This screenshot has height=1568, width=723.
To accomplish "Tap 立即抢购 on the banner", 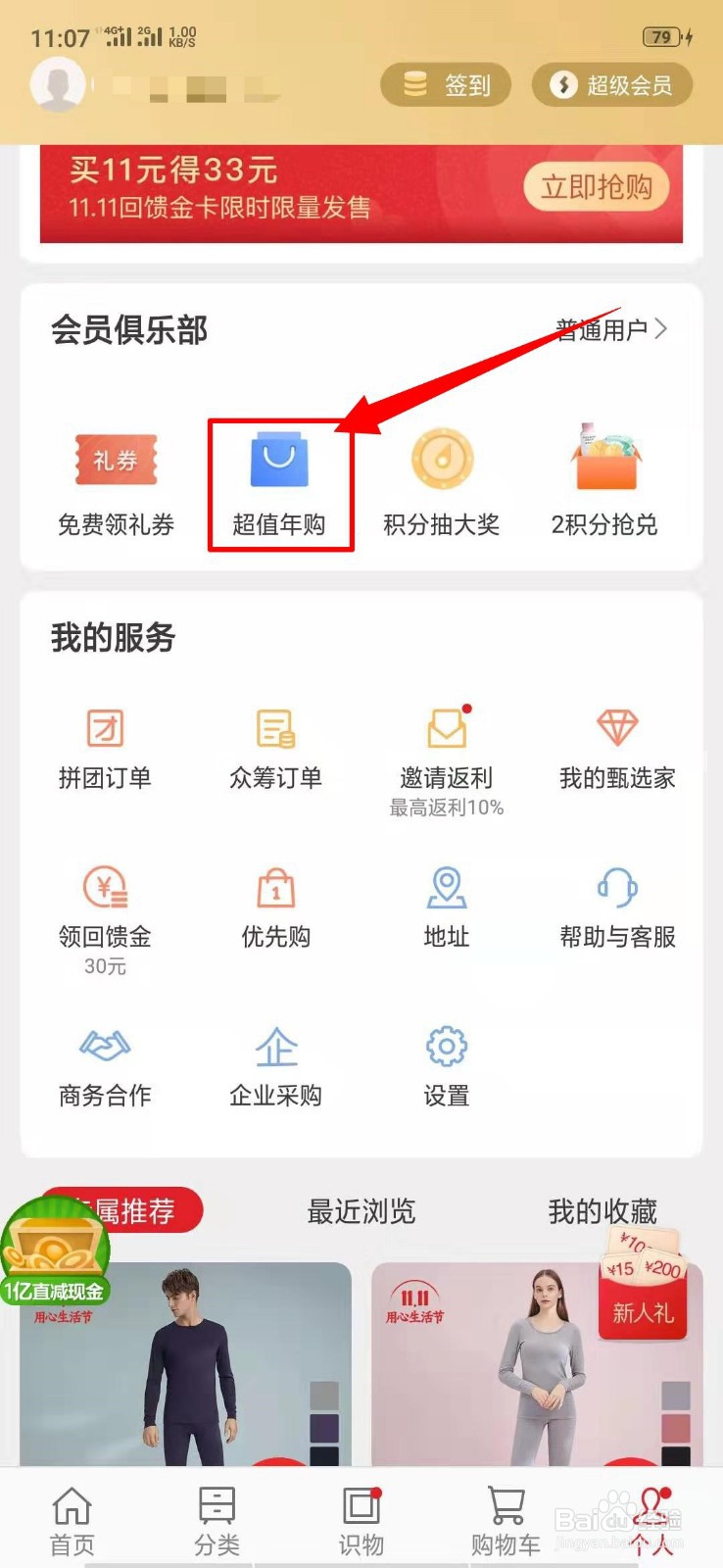I will coord(595,188).
